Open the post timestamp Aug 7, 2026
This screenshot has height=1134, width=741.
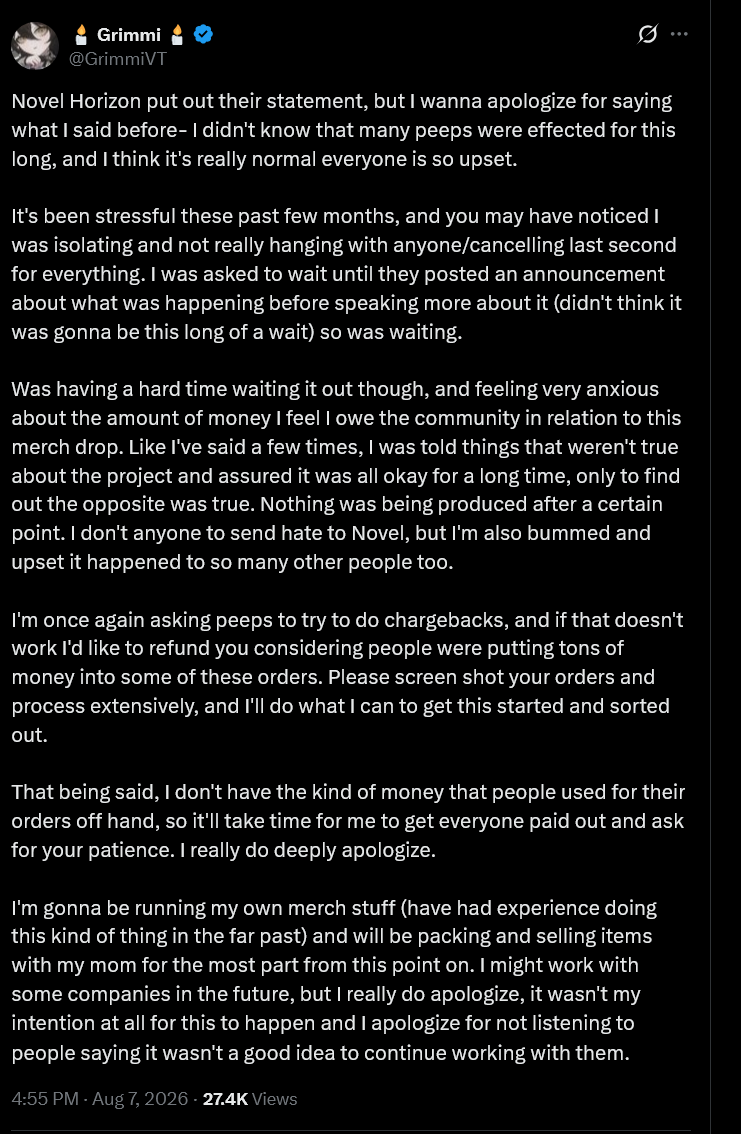100,1099
